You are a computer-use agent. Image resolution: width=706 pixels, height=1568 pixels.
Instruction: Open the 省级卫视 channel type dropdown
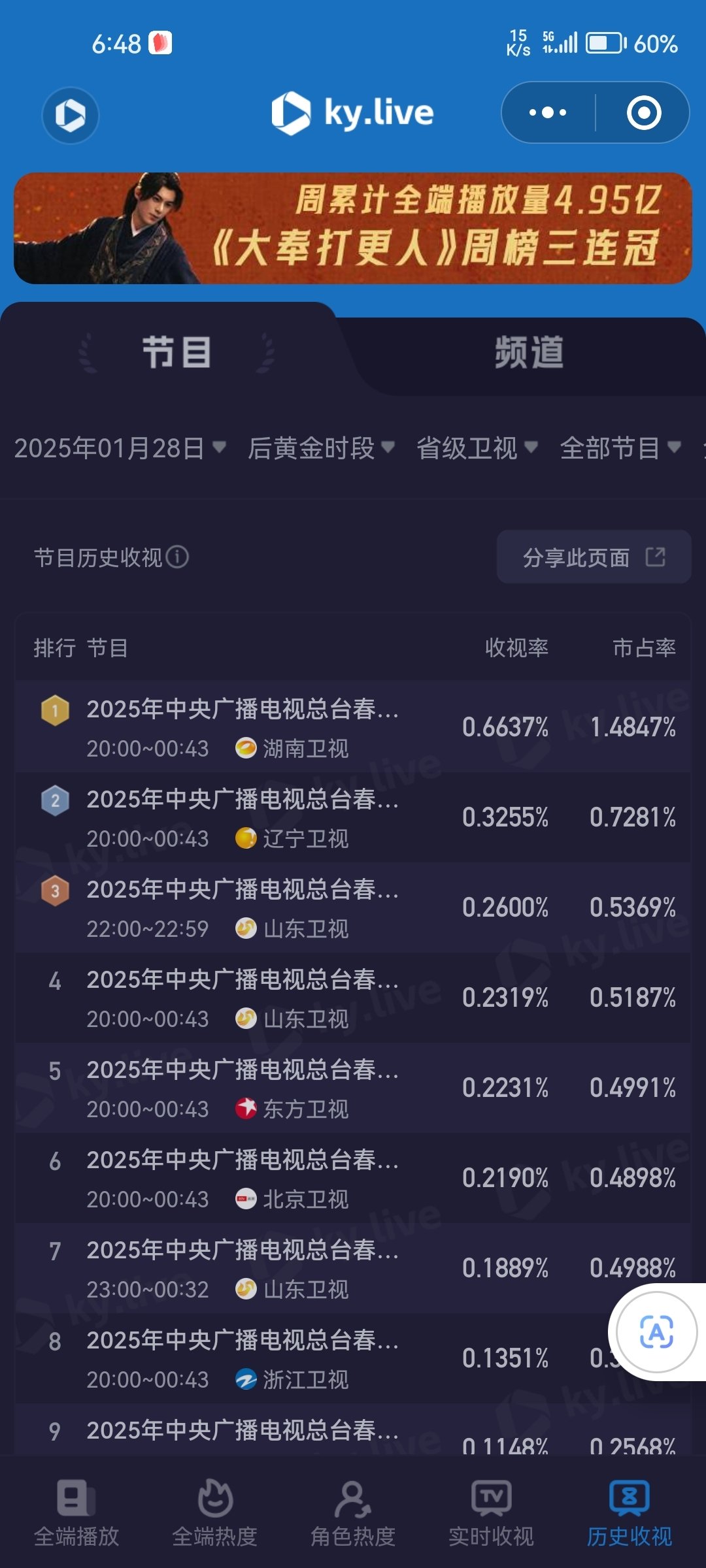(x=477, y=448)
